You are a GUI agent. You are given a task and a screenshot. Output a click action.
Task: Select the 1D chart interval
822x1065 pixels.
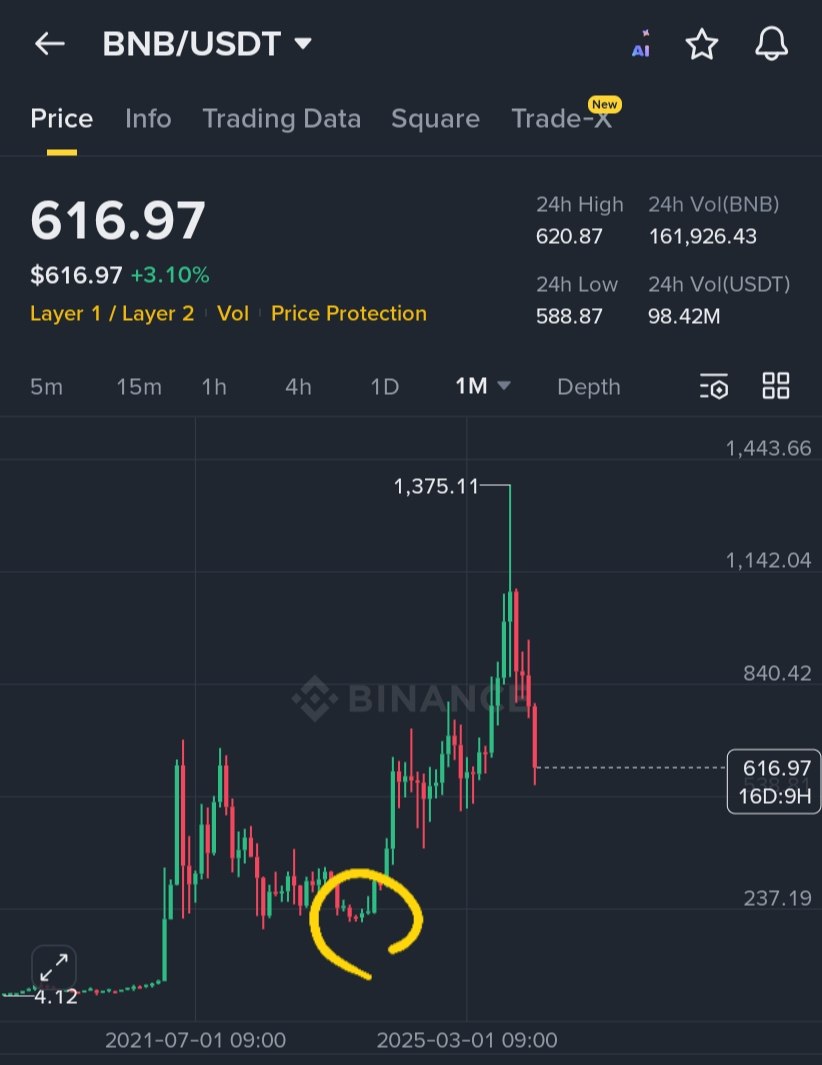(385, 387)
